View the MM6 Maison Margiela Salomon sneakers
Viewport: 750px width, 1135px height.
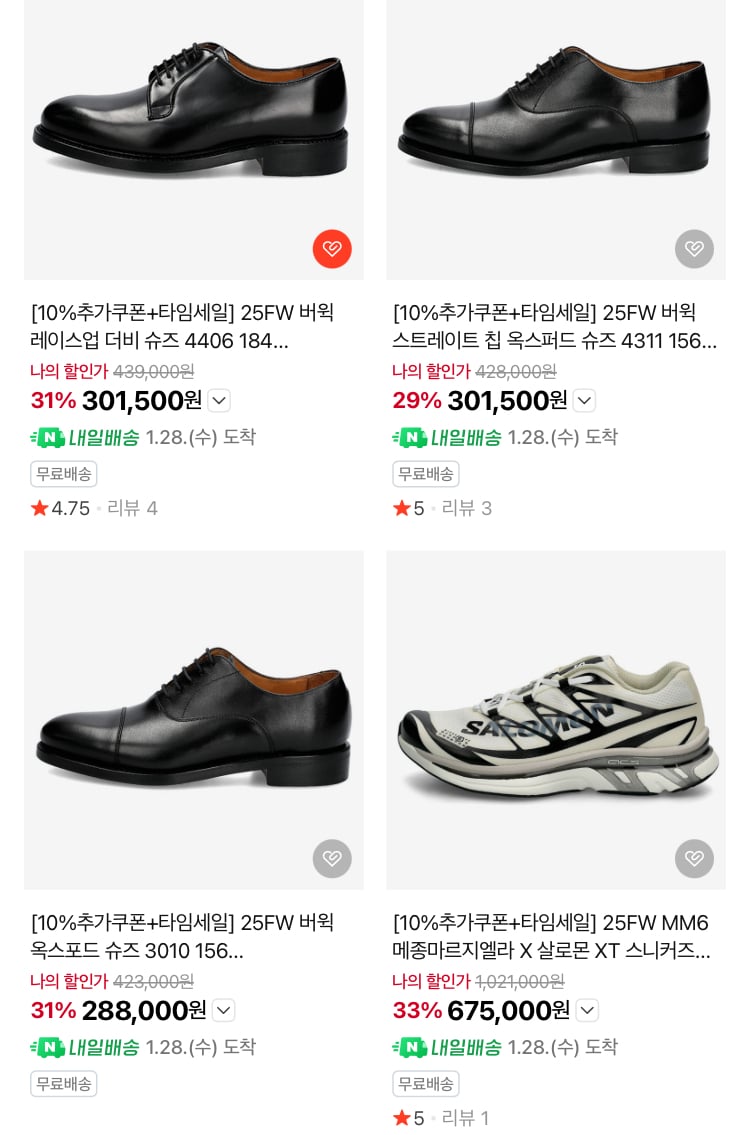tap(554, 936)
